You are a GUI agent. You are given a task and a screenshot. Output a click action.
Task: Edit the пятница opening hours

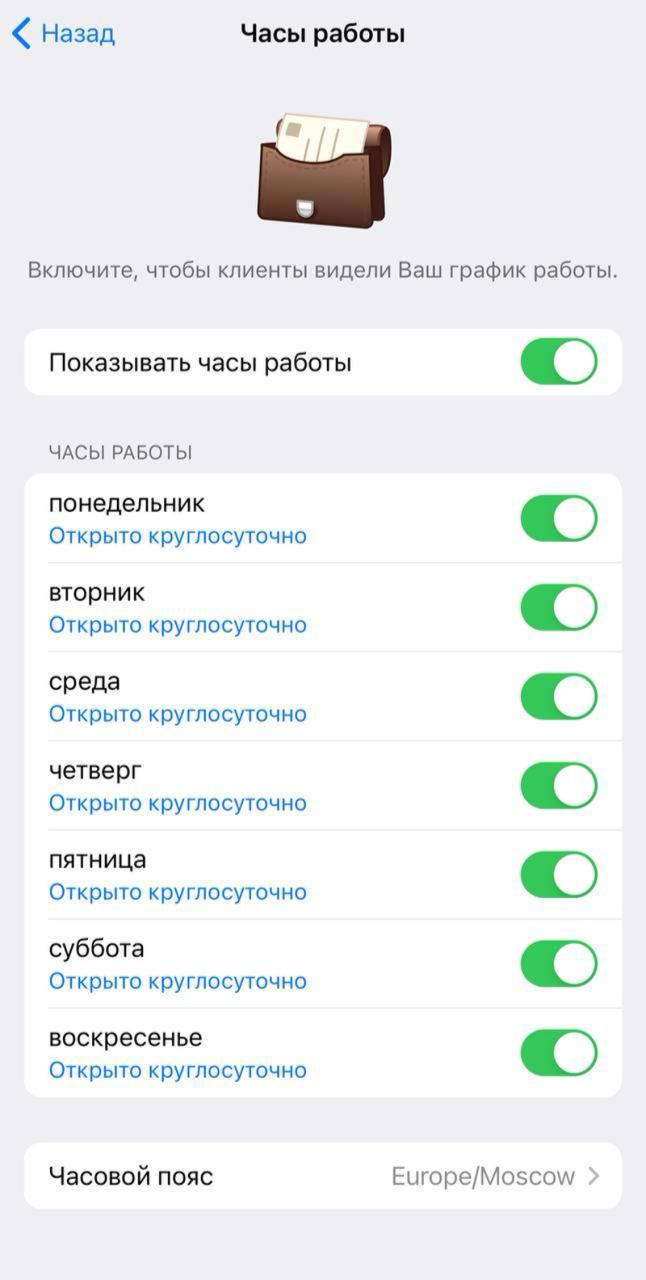tap(178, 892)
